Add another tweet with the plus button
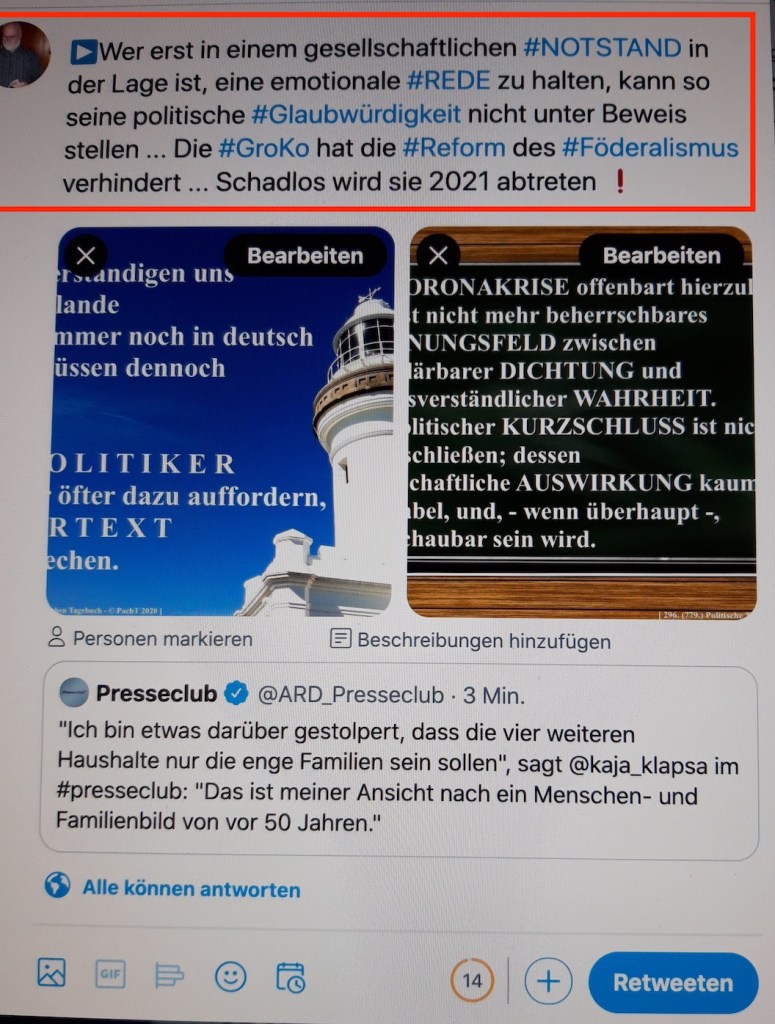The image size is (775, 1024). 547,982
